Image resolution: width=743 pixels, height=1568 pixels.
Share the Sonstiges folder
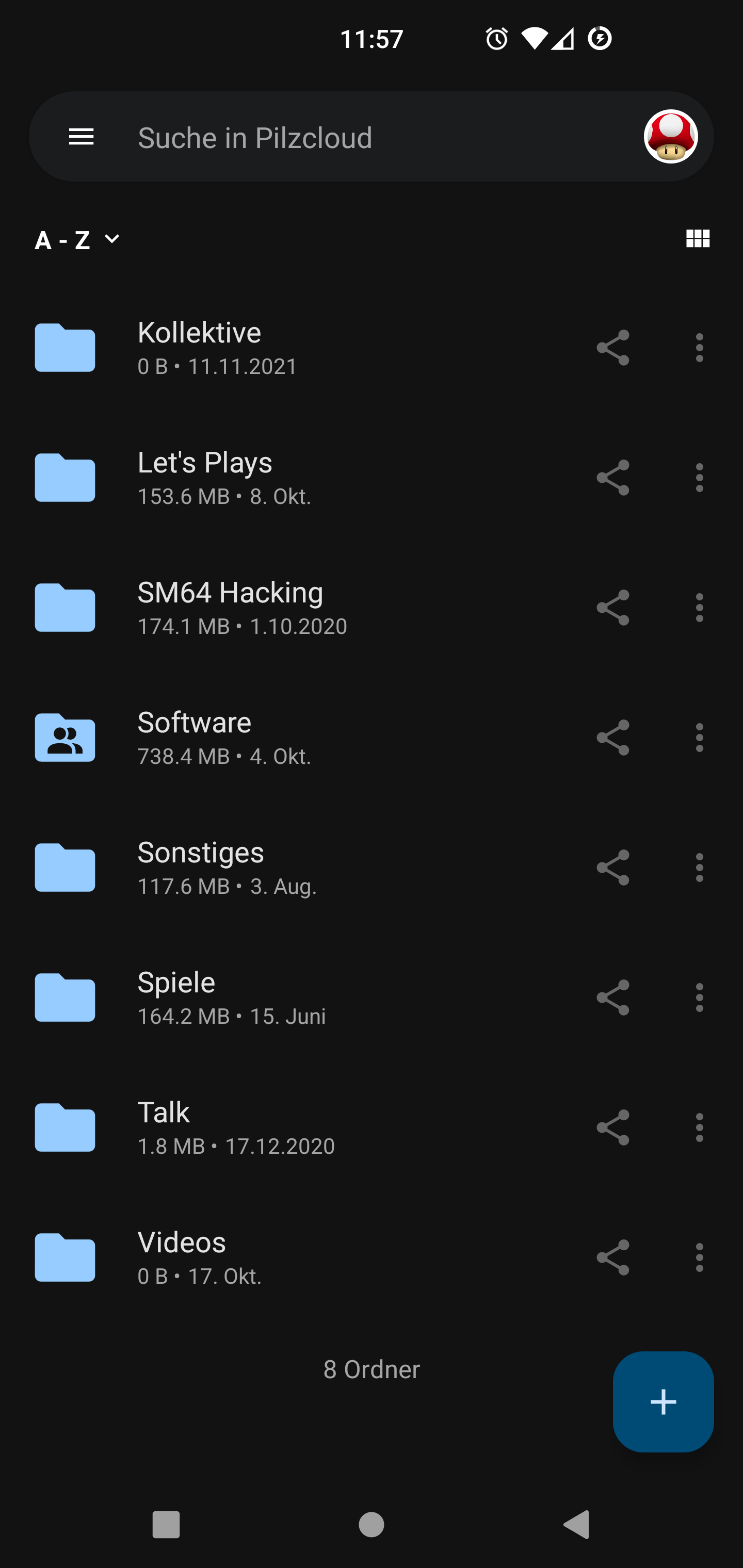[x=612, y=867]
